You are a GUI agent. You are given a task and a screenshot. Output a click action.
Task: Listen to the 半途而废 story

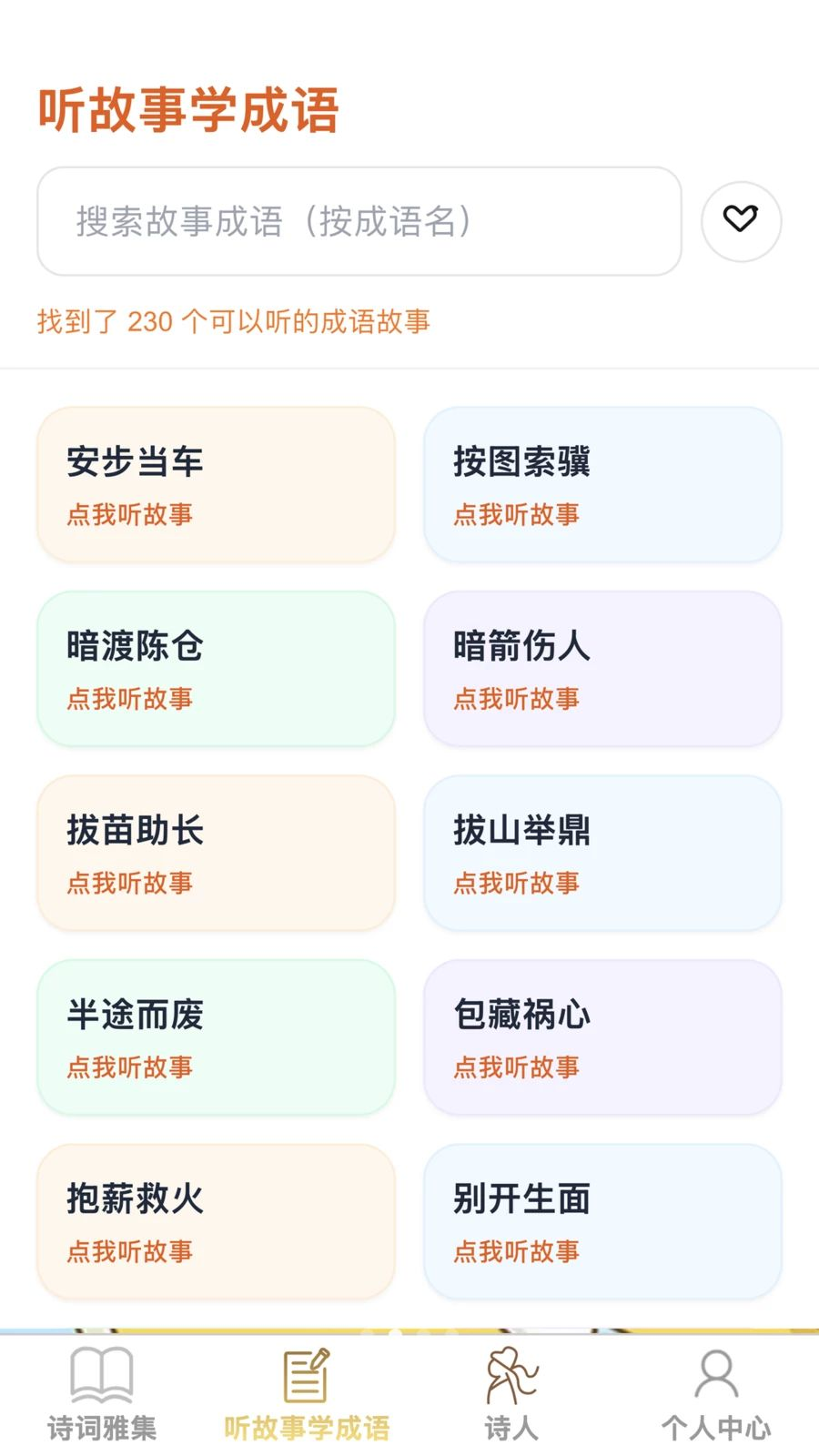click(x=216, y=1037)
